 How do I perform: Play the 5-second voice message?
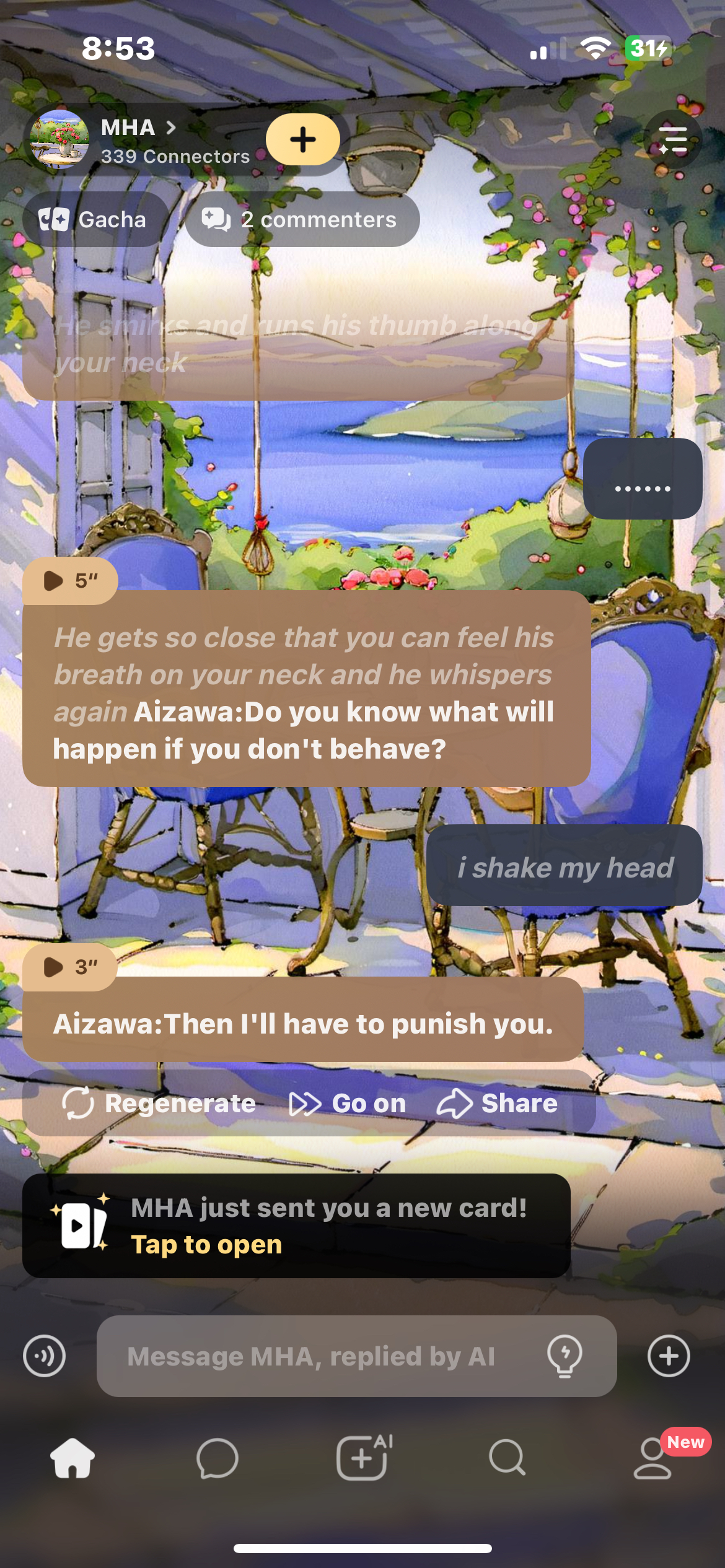pyautogui.click(x=69, y=581)
